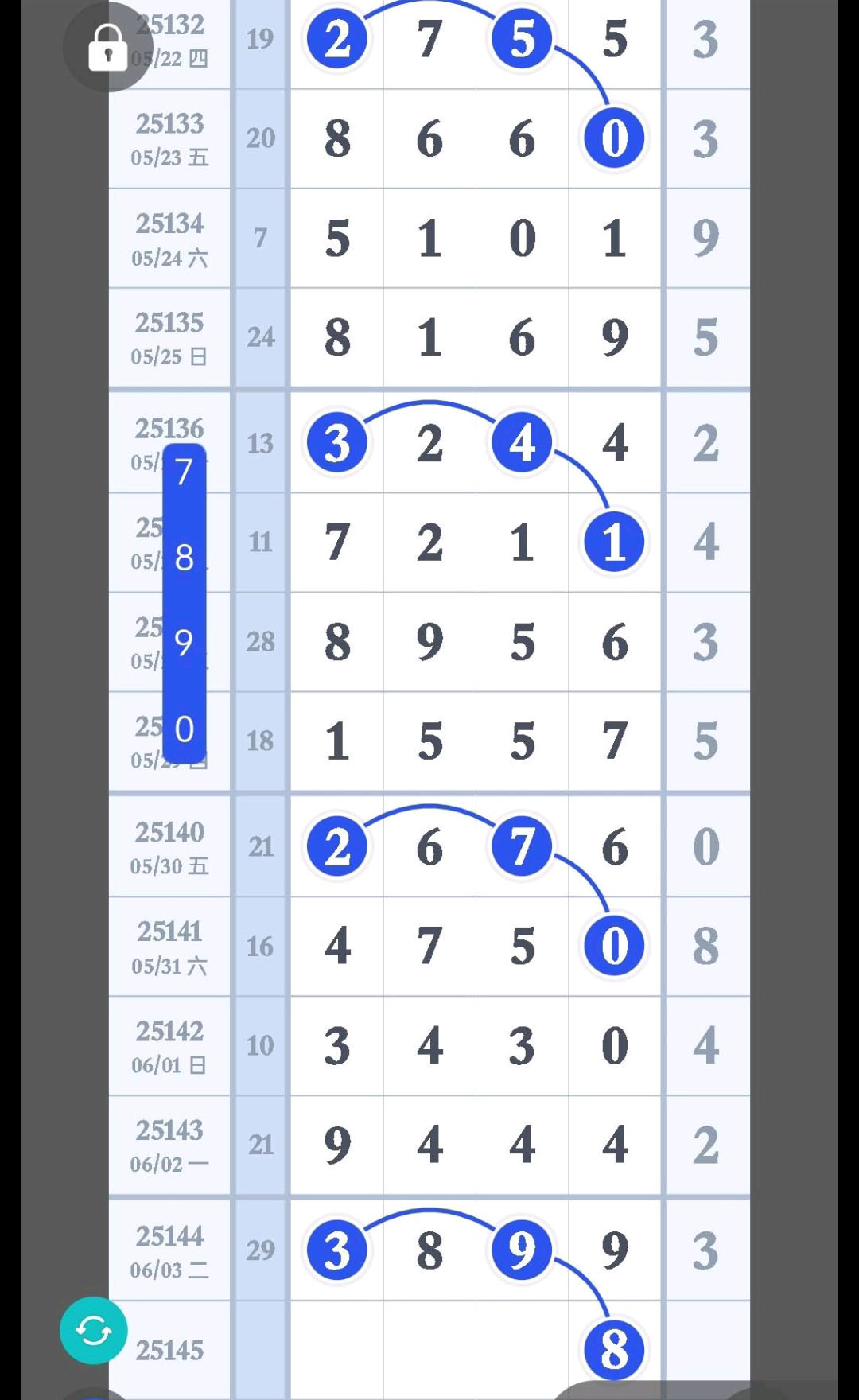Tap the teal refresh button

coord(94,1330)
